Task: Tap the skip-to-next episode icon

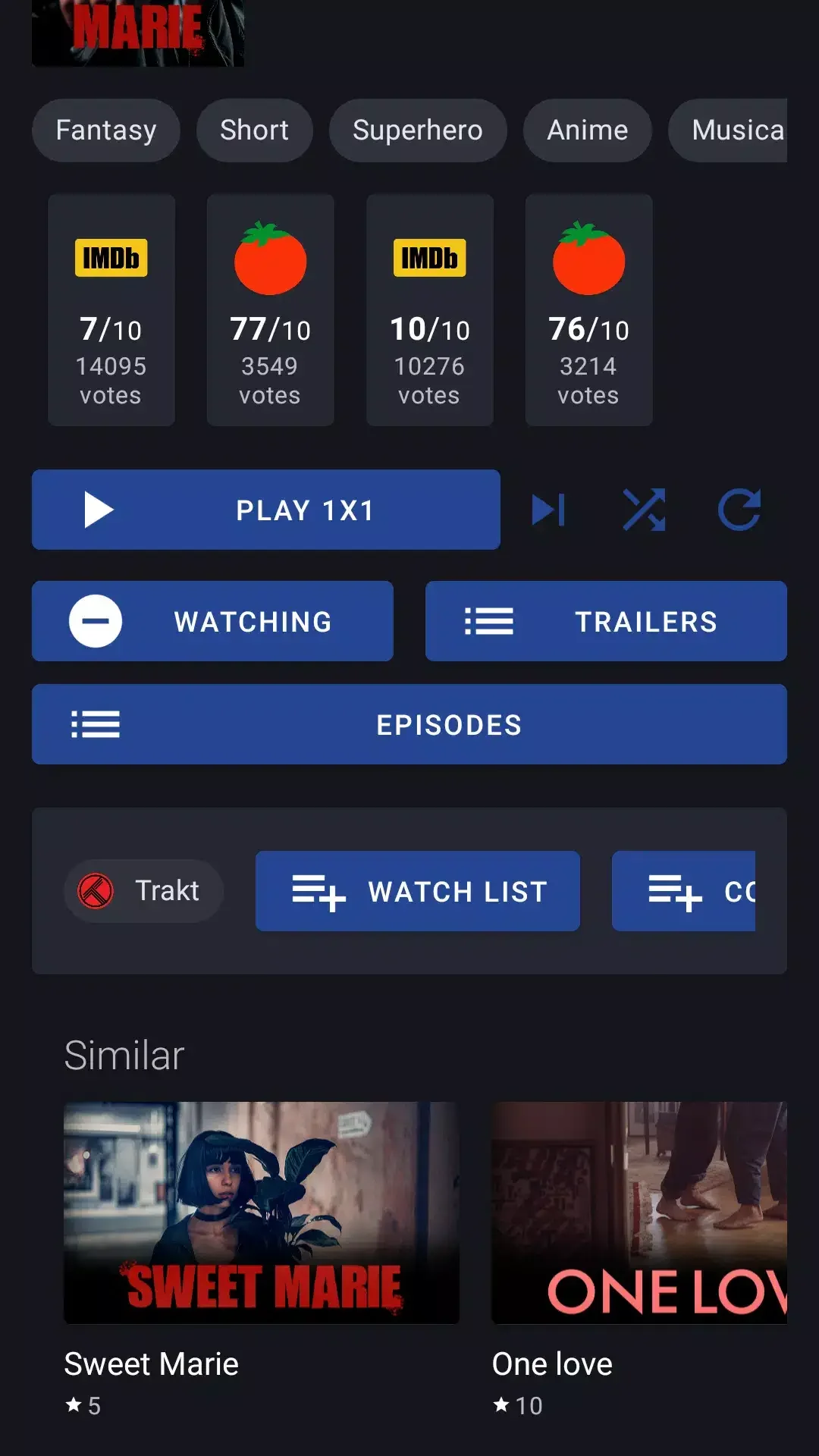Action: 549,510
